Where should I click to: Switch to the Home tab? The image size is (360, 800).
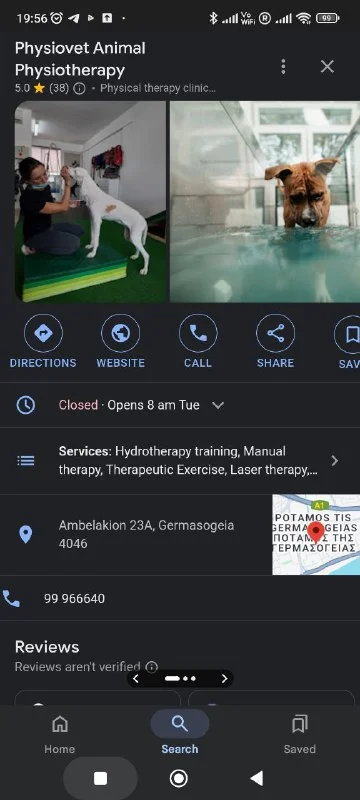click(60, 734)
